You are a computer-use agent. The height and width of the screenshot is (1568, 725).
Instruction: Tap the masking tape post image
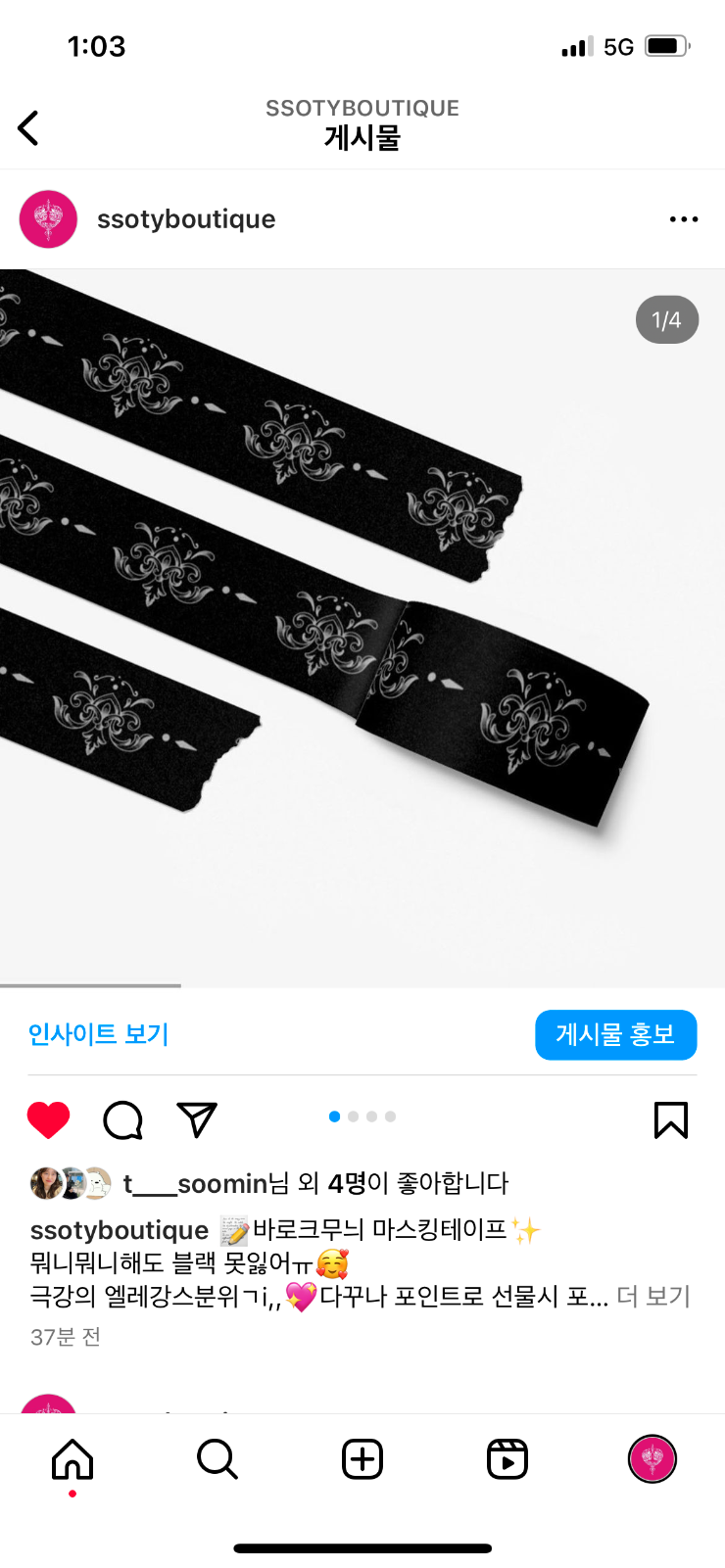[x=362, y=627]
